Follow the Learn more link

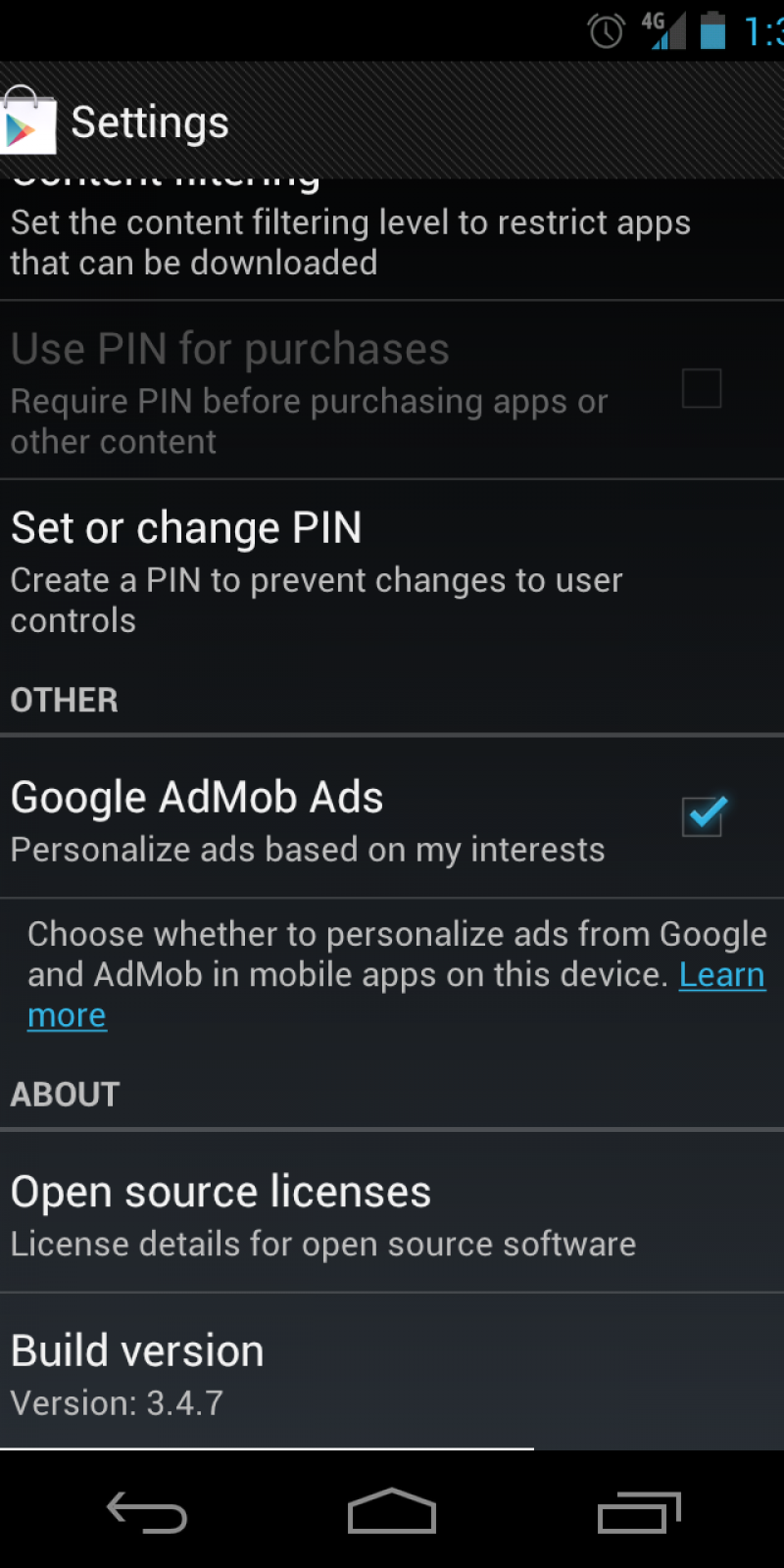721,975
